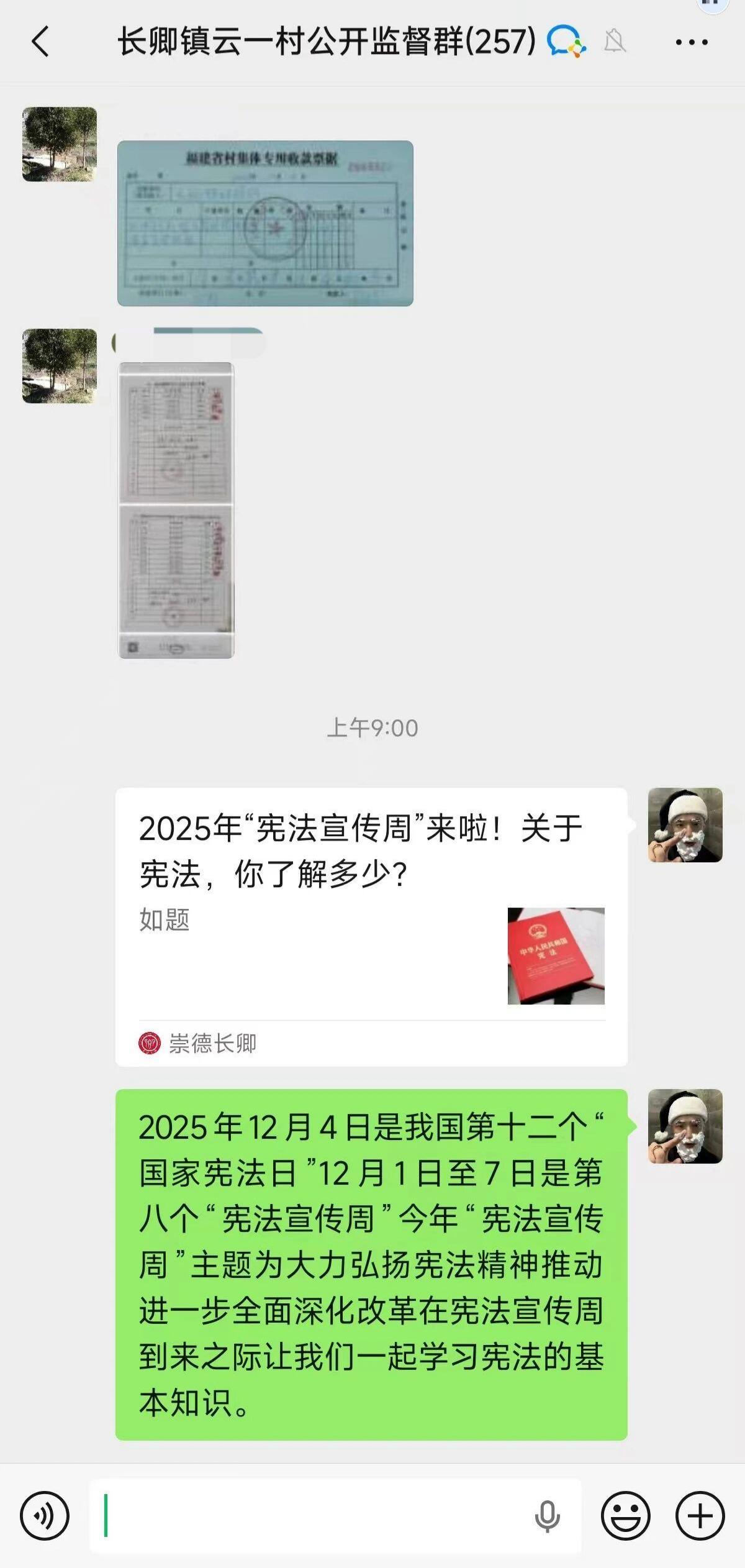
Task: Open the blue receipt photo
Action: 265,223
